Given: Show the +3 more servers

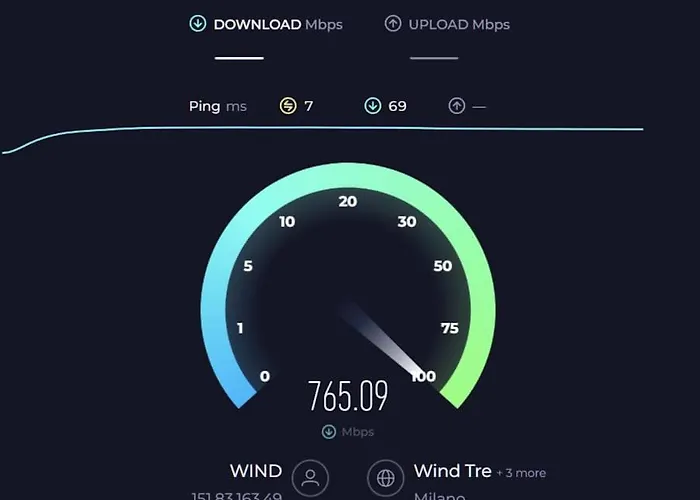Looking at the screenshot, I should pos(521,473).
